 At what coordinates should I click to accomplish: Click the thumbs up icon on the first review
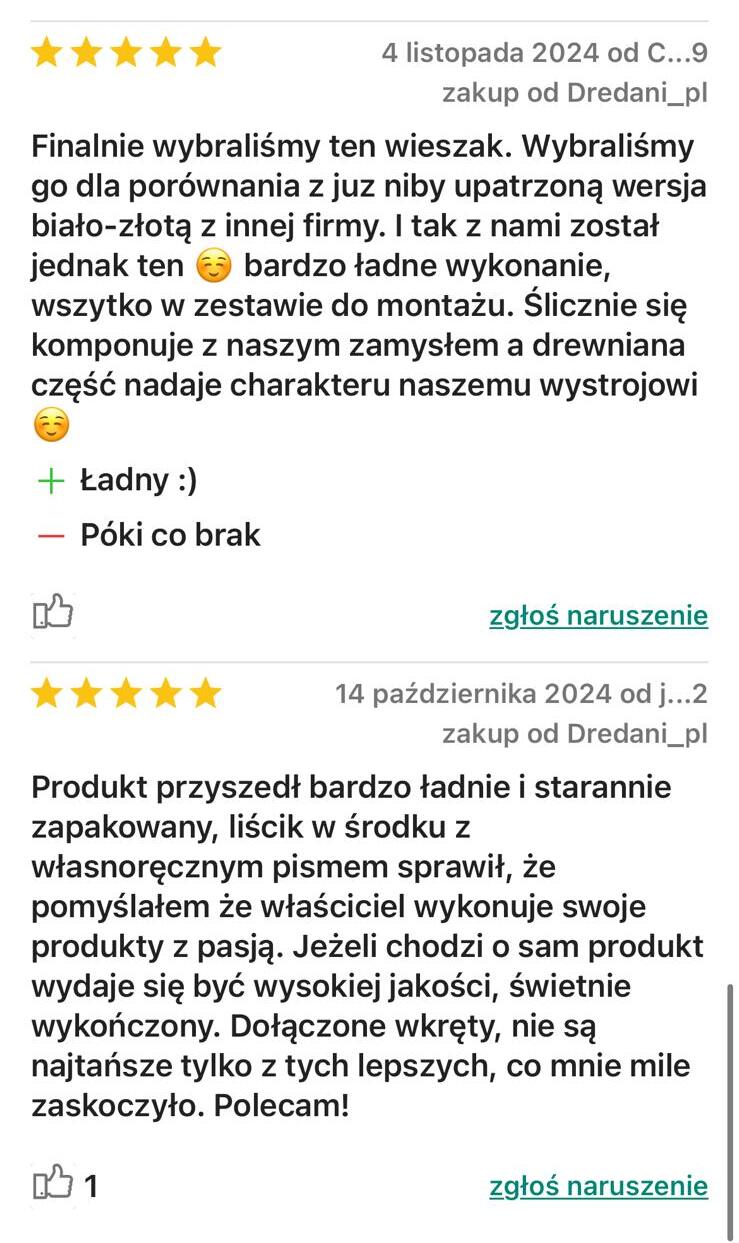coord(55,609)
